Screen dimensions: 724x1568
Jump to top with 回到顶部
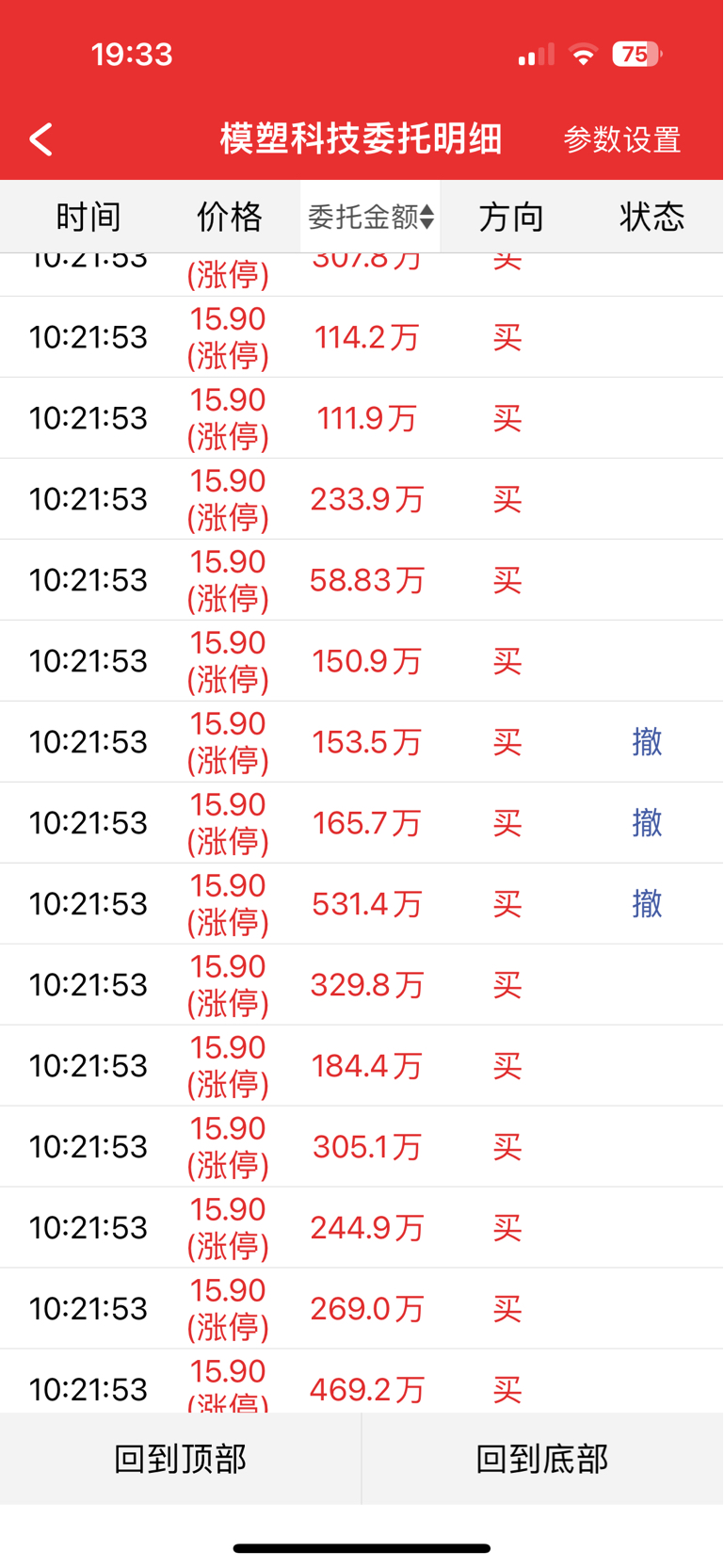coord(180,1459)
